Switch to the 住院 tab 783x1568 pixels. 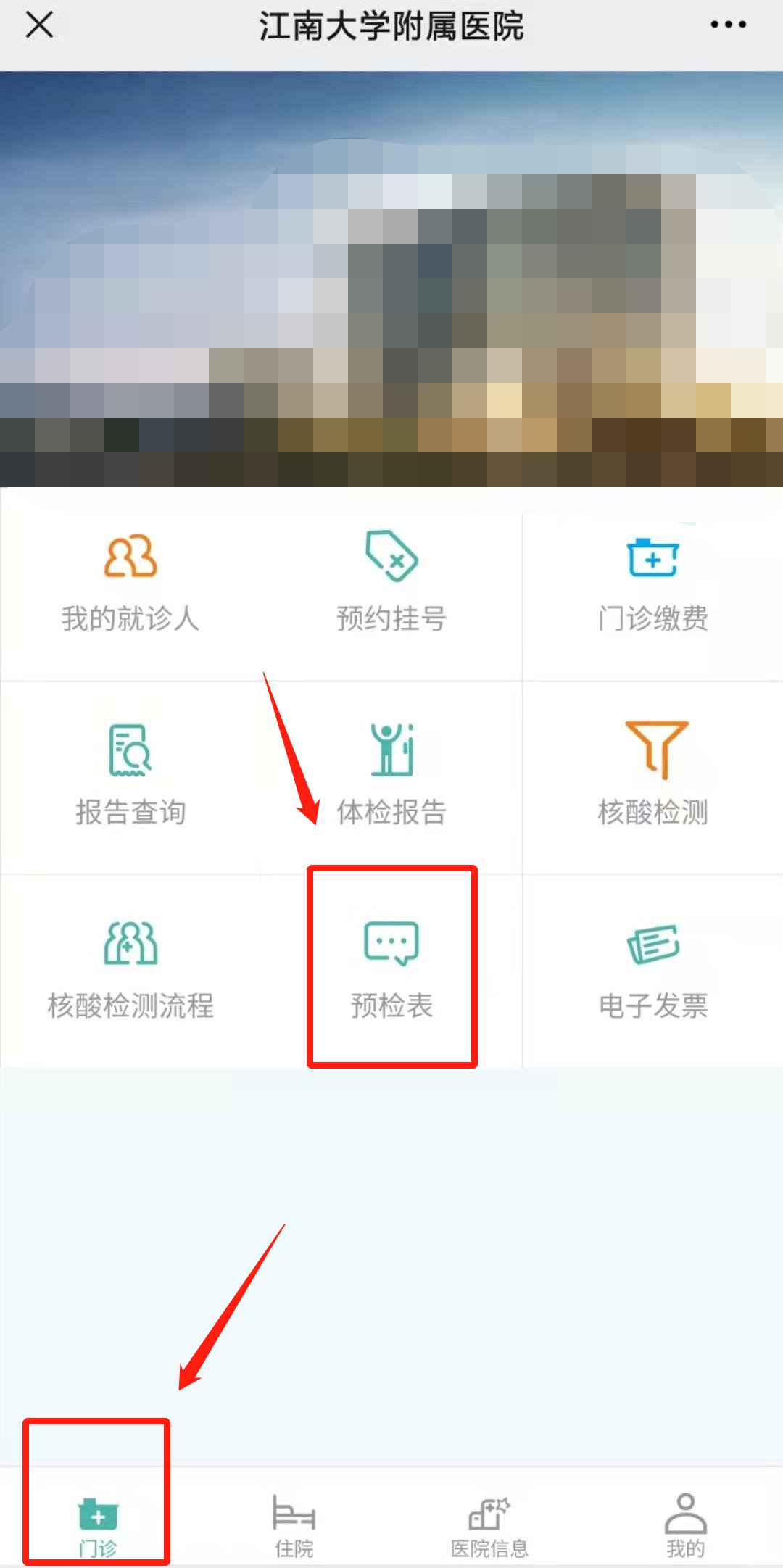click(x=294, y=1524)
